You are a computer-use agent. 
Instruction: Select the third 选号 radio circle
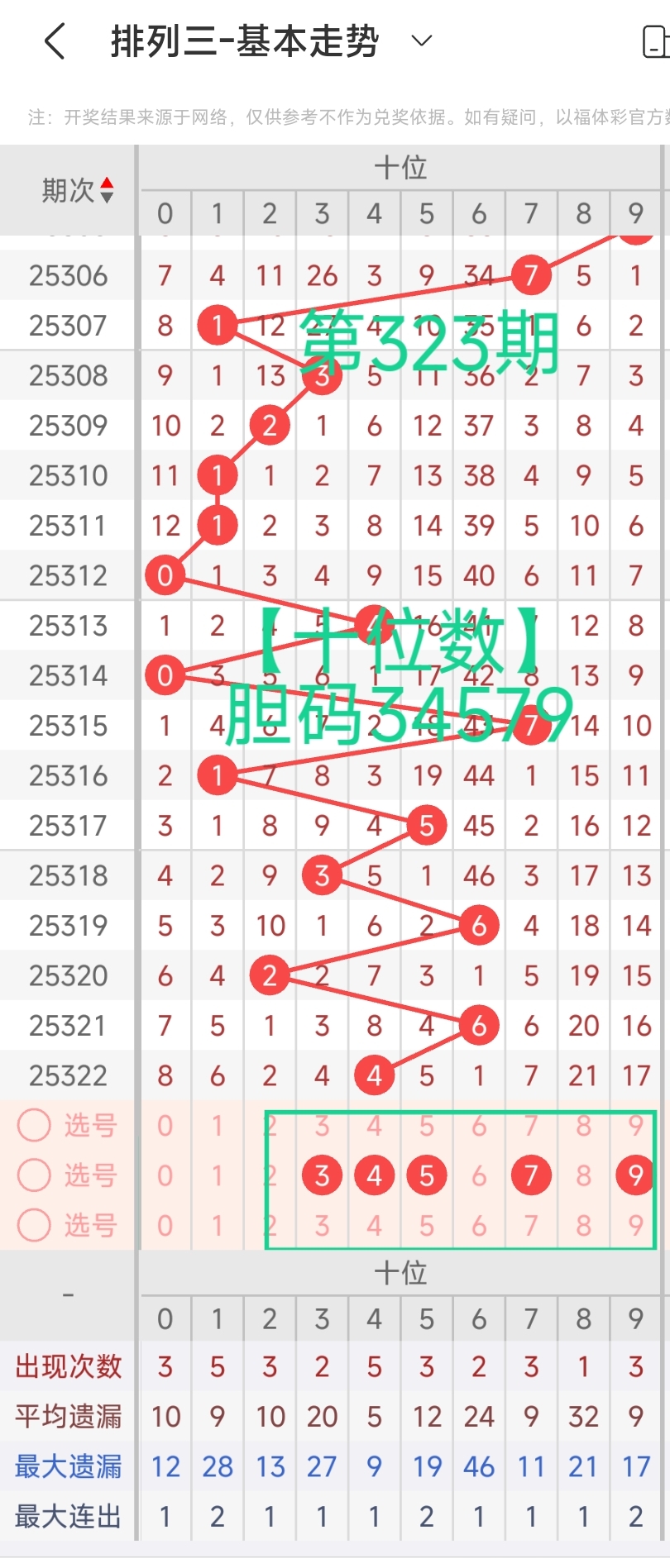coord(34,1226)
